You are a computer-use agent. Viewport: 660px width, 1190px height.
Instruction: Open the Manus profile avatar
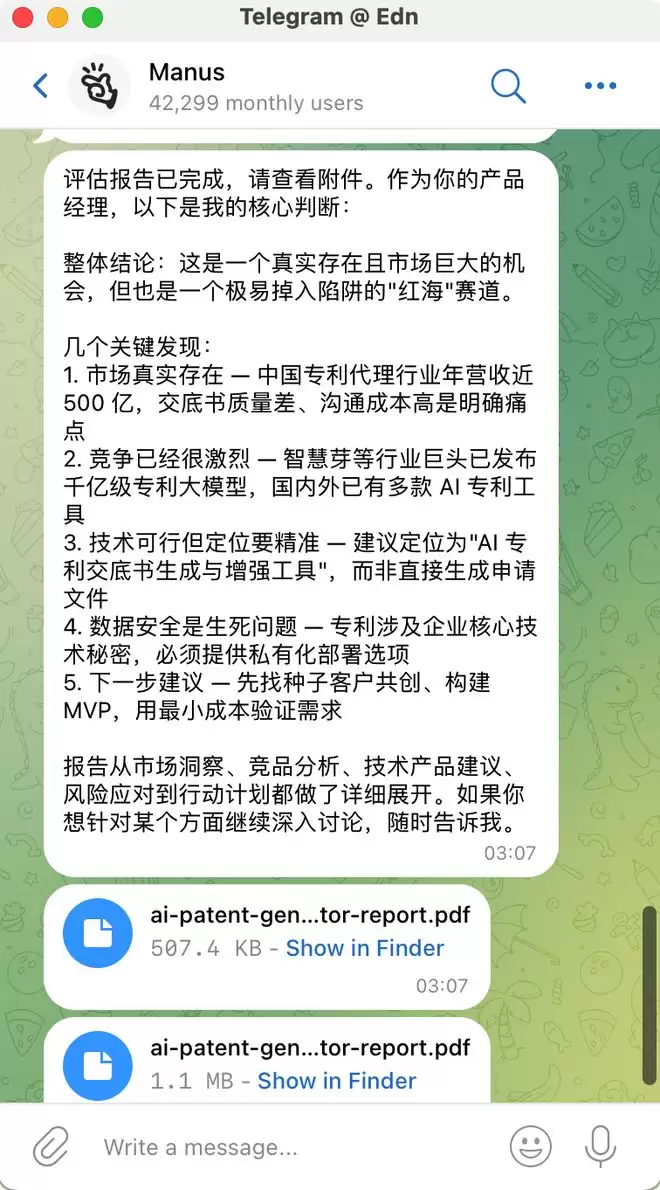pos(99,86)
